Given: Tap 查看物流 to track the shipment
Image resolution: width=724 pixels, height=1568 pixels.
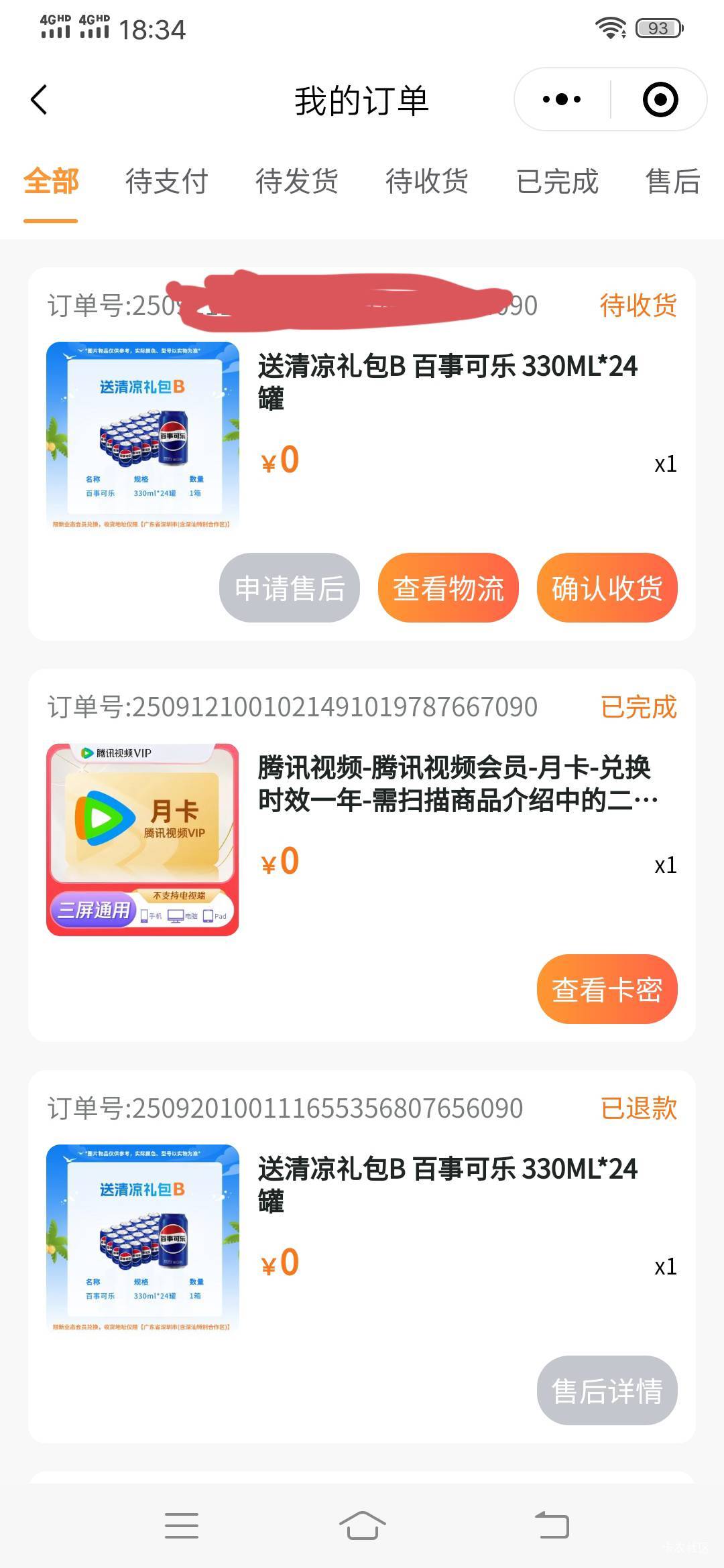Looking at the screenshot, I should (448, 588).
